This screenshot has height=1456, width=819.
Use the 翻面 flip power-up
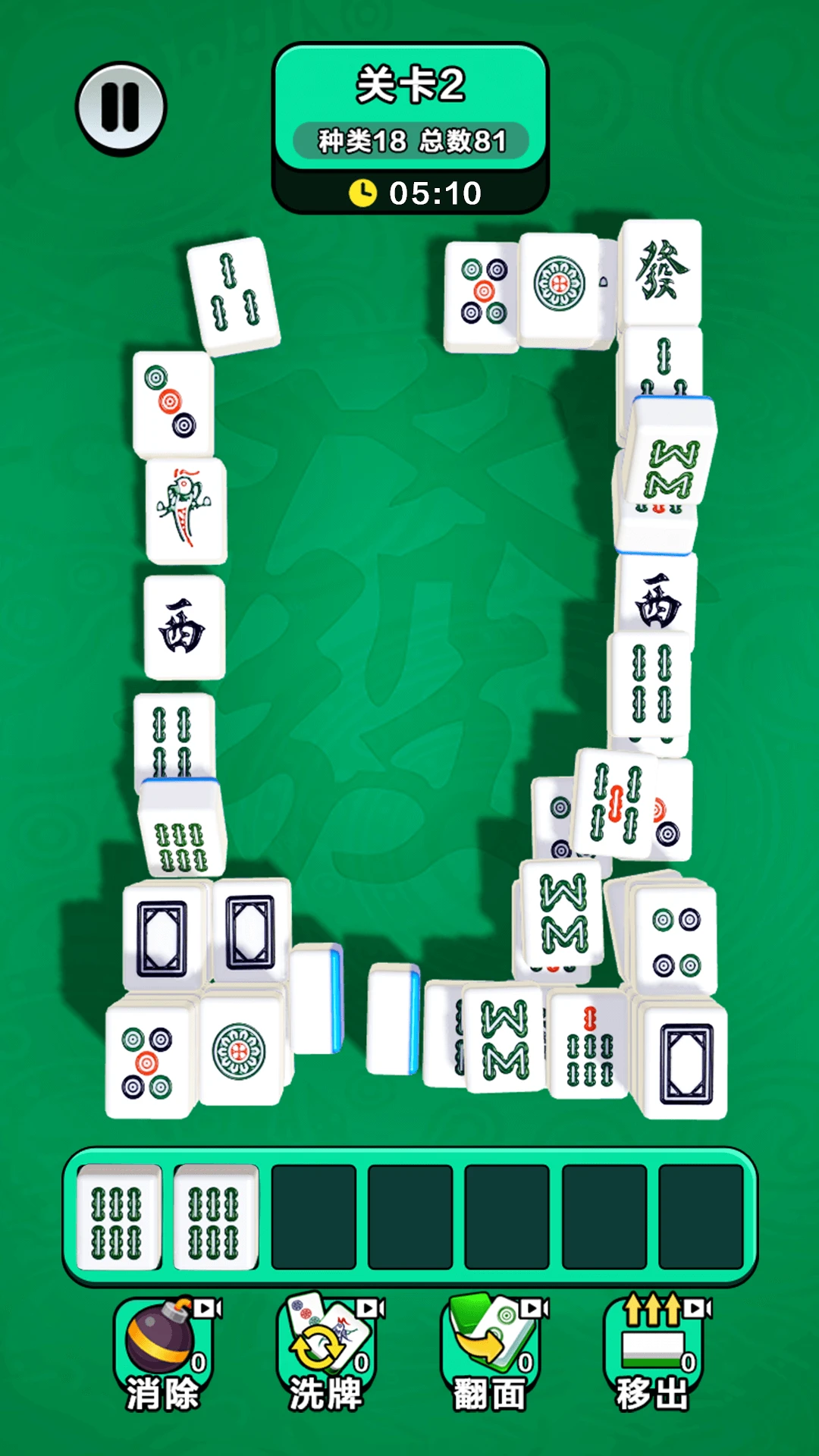[x=491, y=1355]
